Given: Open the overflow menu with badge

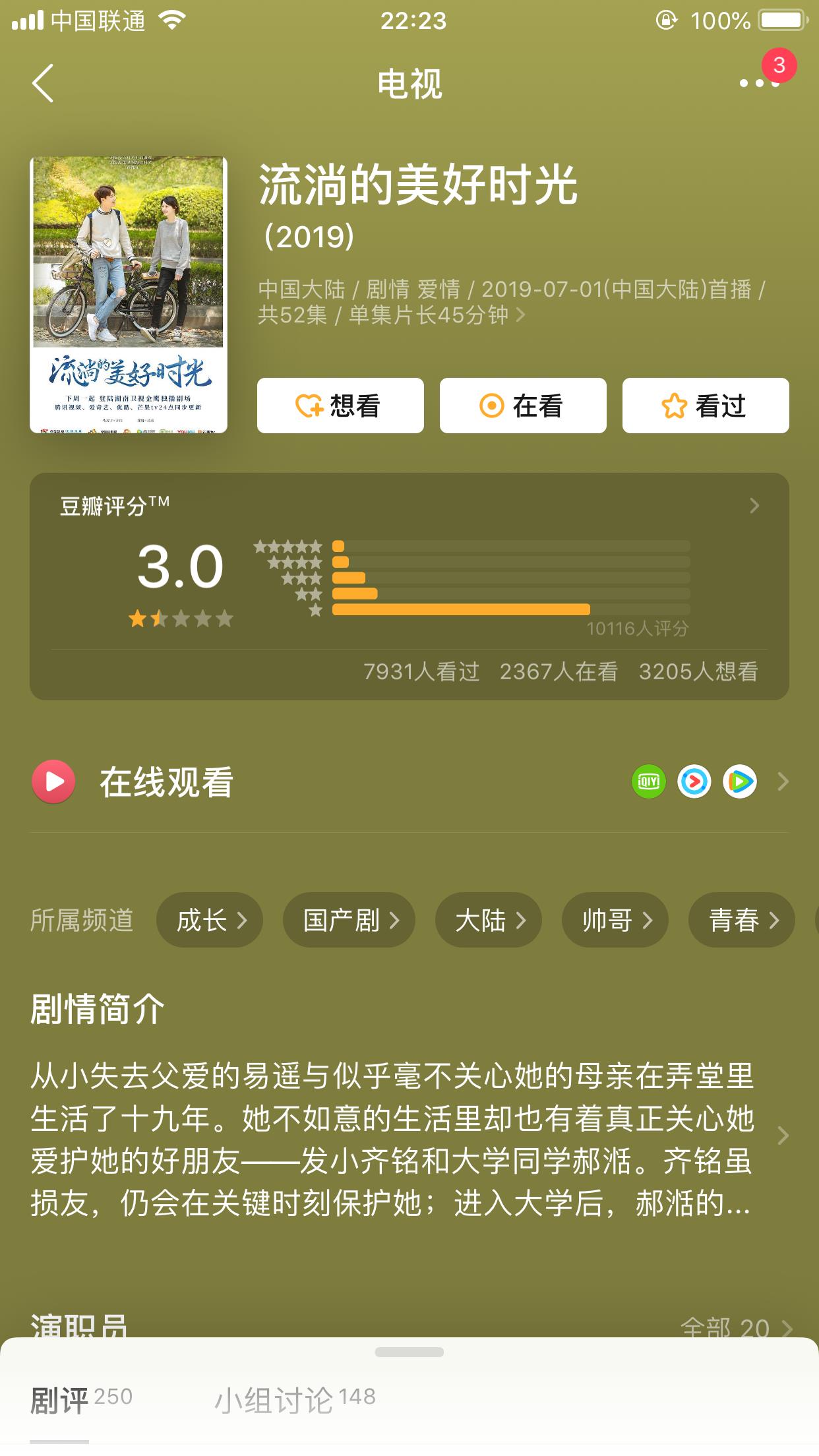Looking at the screenshot, I should click(760, 82).
